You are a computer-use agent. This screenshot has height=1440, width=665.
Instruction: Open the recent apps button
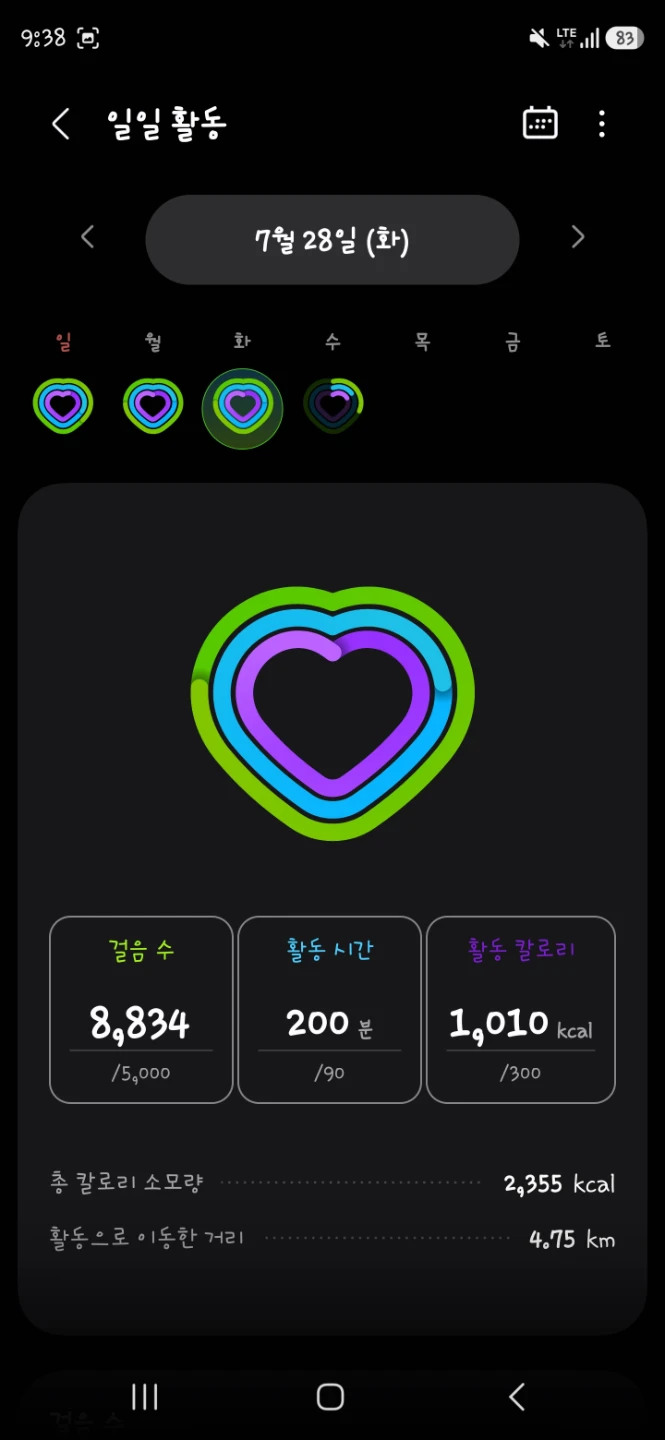click(145, 1397)
